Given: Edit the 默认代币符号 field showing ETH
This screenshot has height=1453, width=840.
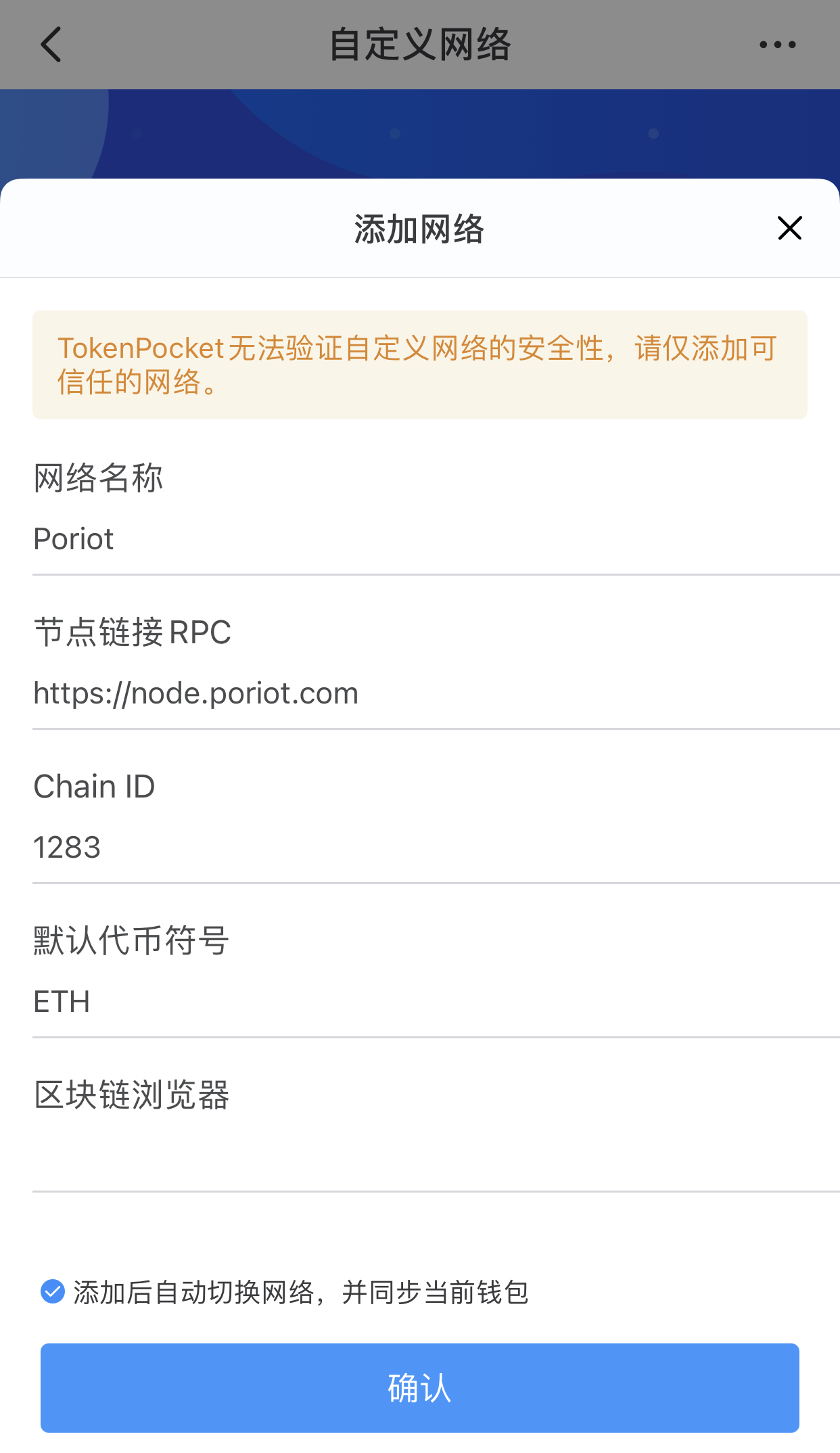Looking at the screenshot, I should (419, 1002).
